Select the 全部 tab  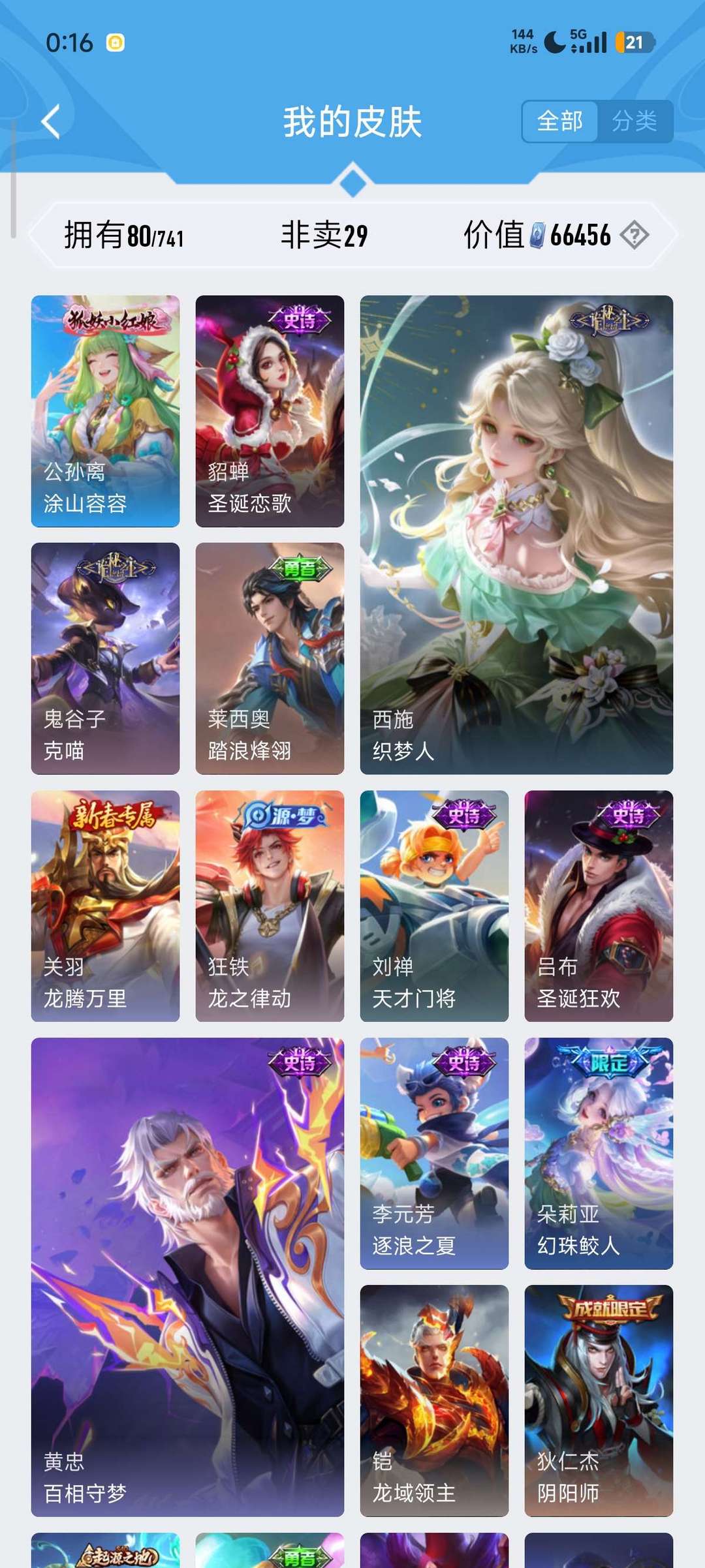click(560, 121)
